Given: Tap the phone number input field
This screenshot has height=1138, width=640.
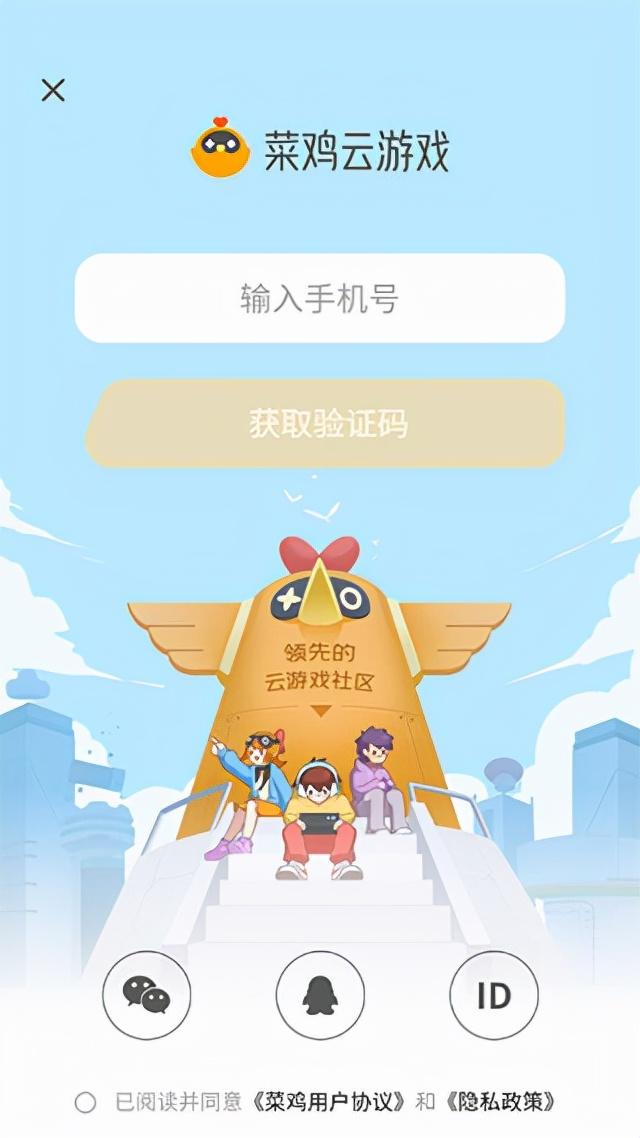Looking at the screenshot, I should tap(320, 298).
